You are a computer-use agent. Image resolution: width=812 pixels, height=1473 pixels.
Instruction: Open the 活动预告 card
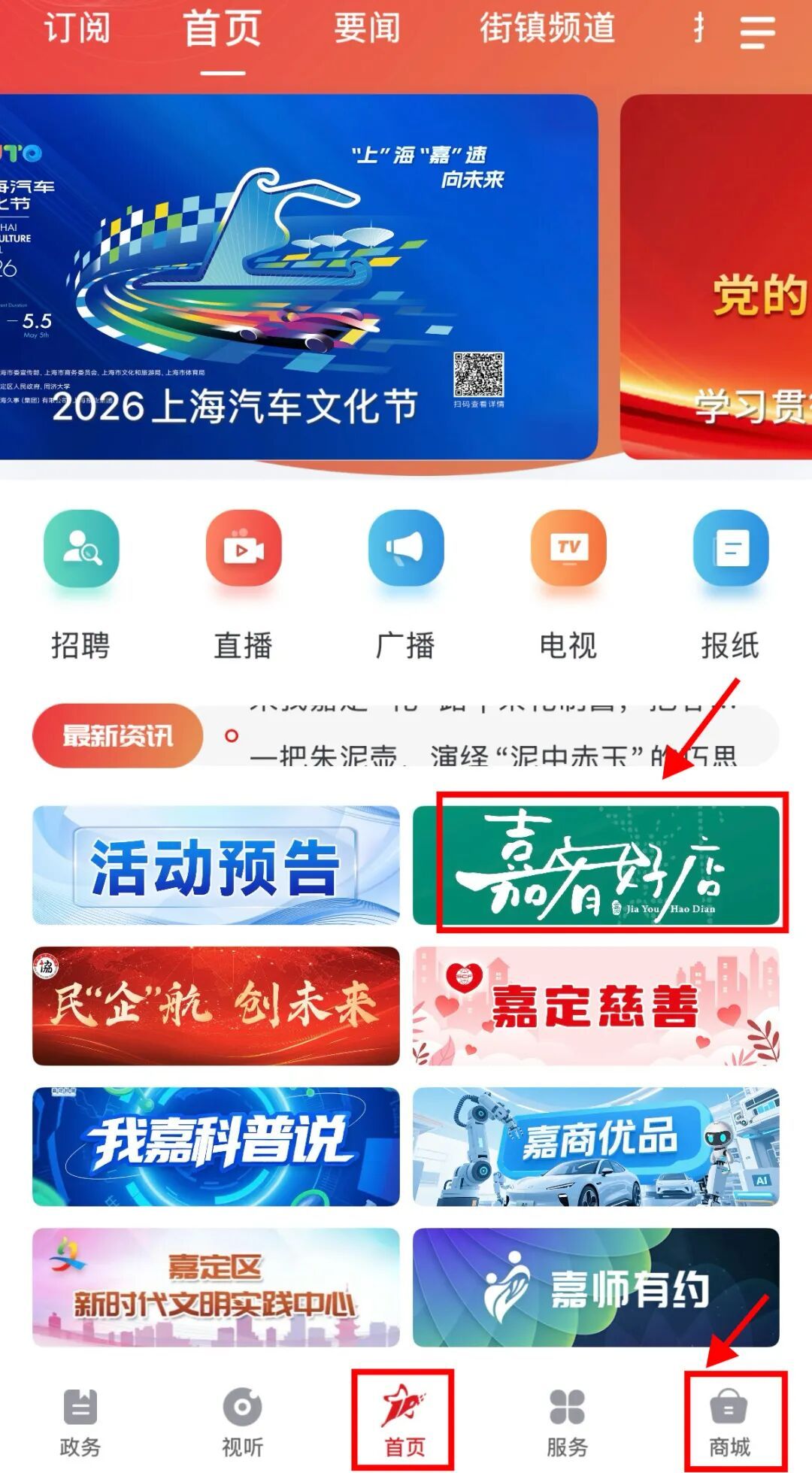coord(216,865)
